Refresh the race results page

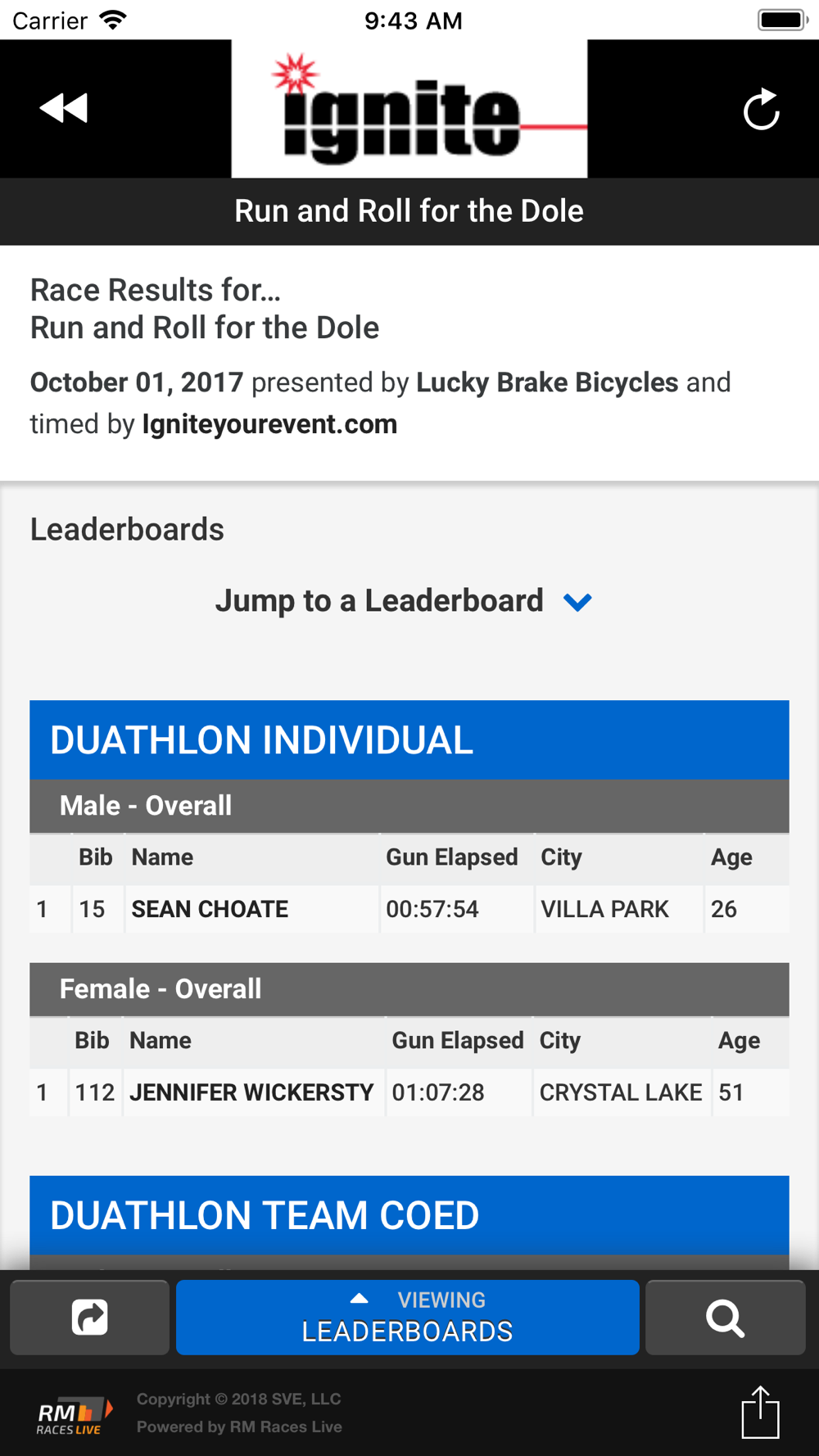tap(761, 109)
